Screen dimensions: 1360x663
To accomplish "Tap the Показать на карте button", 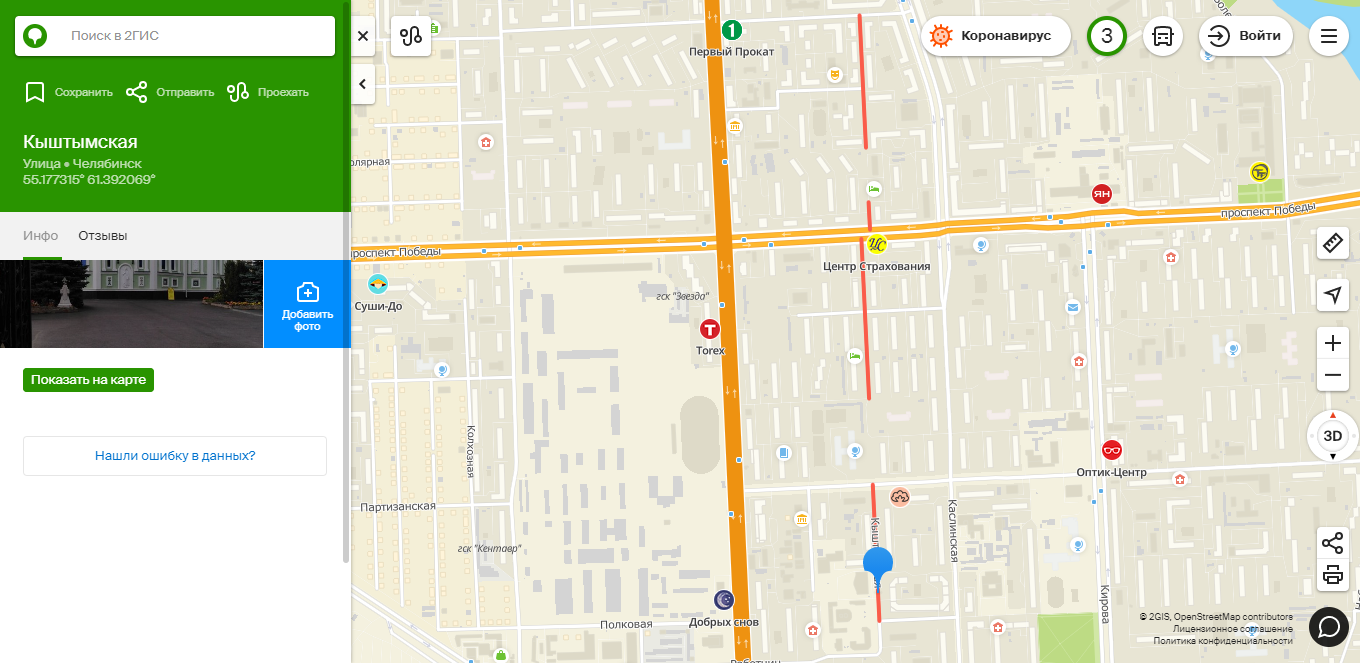I will pos(88,380).
